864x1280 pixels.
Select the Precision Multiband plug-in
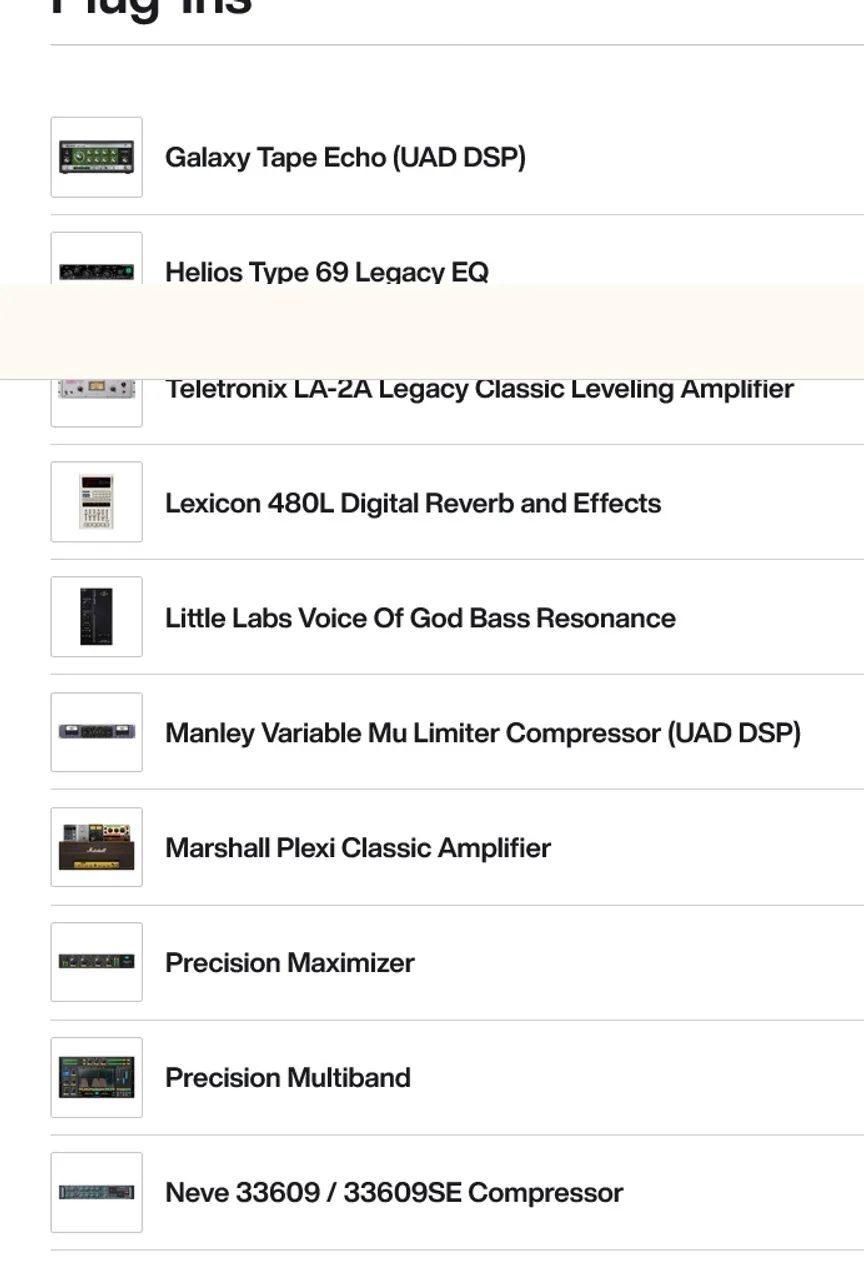coord(287,1078)
